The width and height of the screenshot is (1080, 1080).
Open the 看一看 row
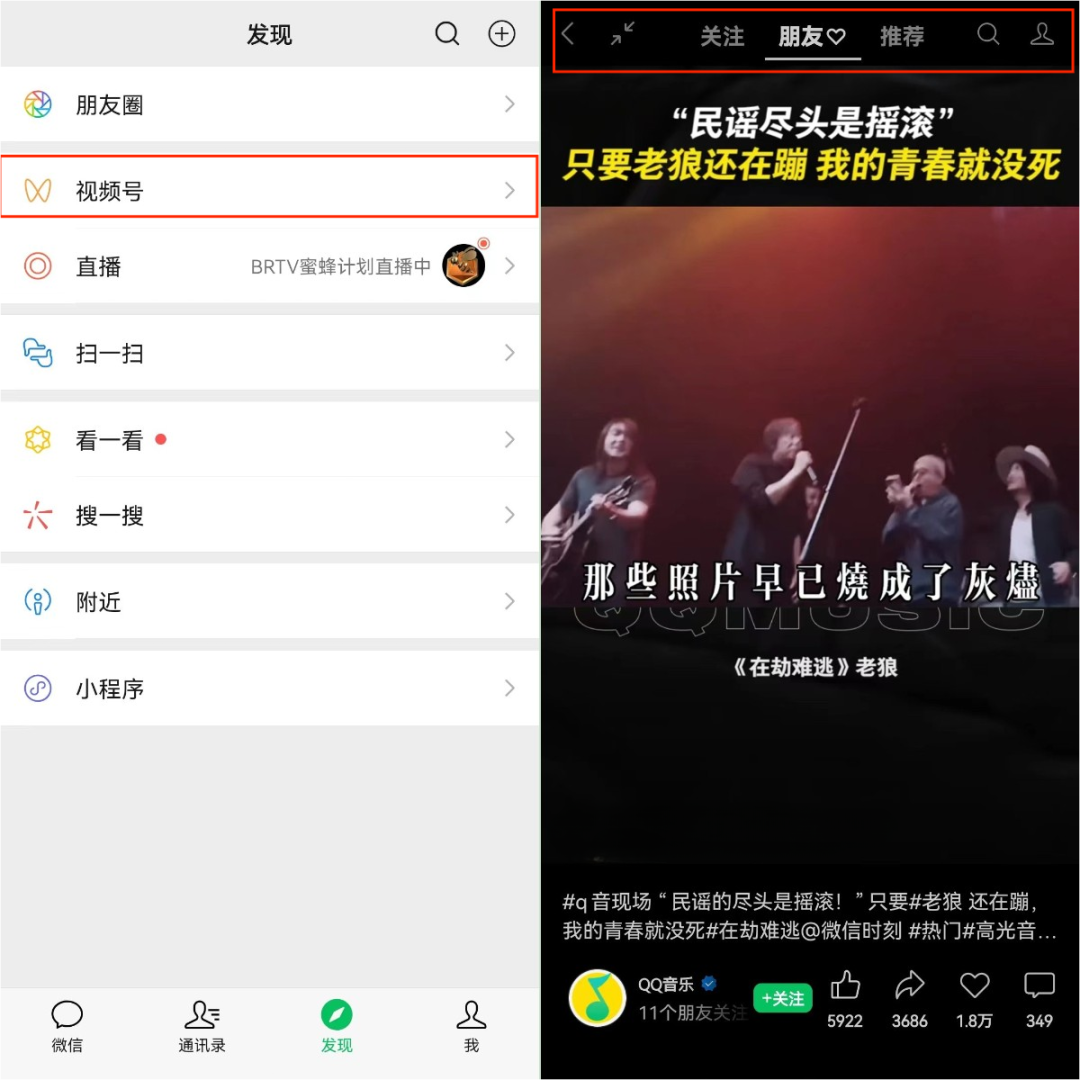pos(268,440)
